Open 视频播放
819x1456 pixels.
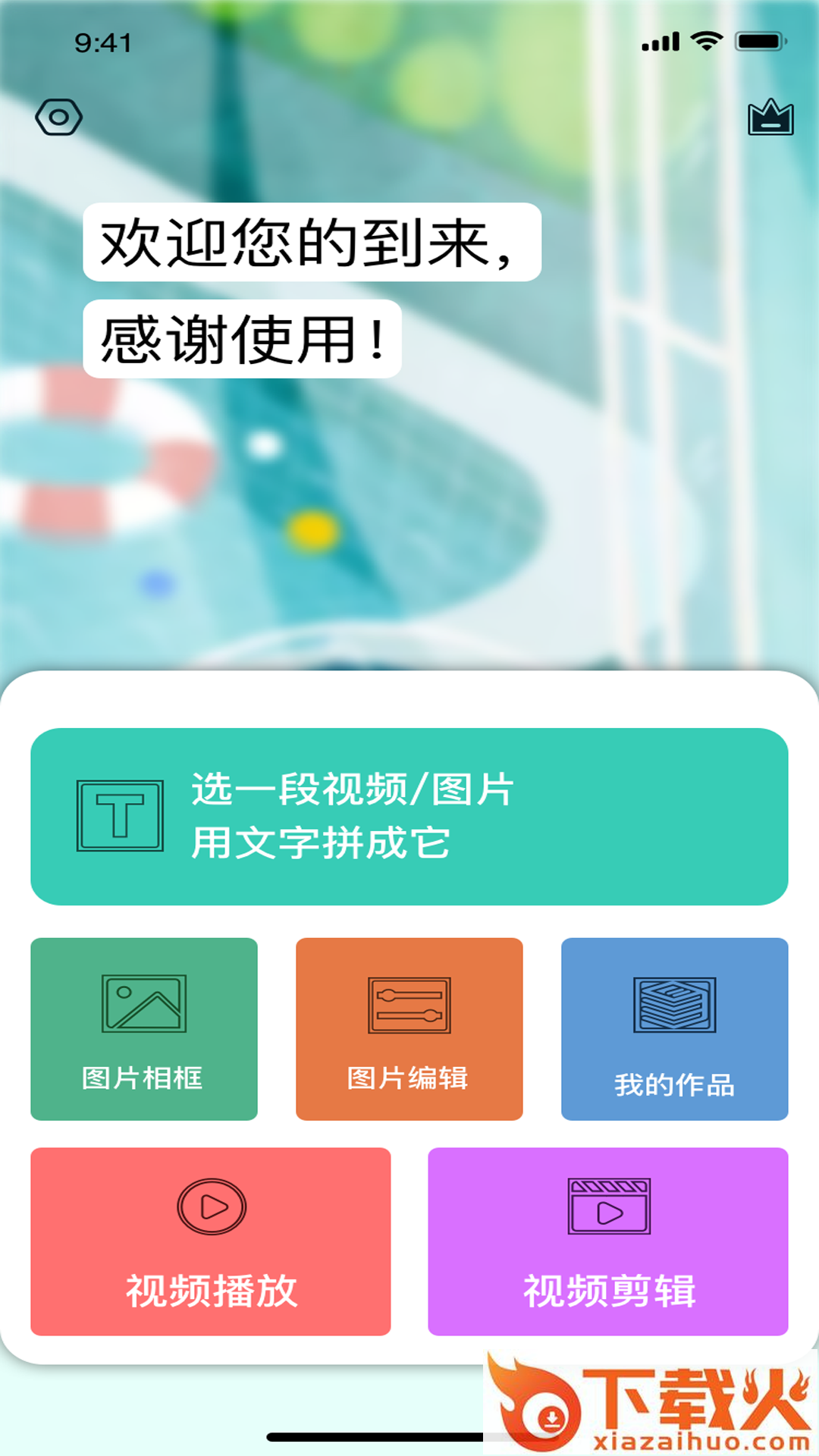coord(211,1241)
